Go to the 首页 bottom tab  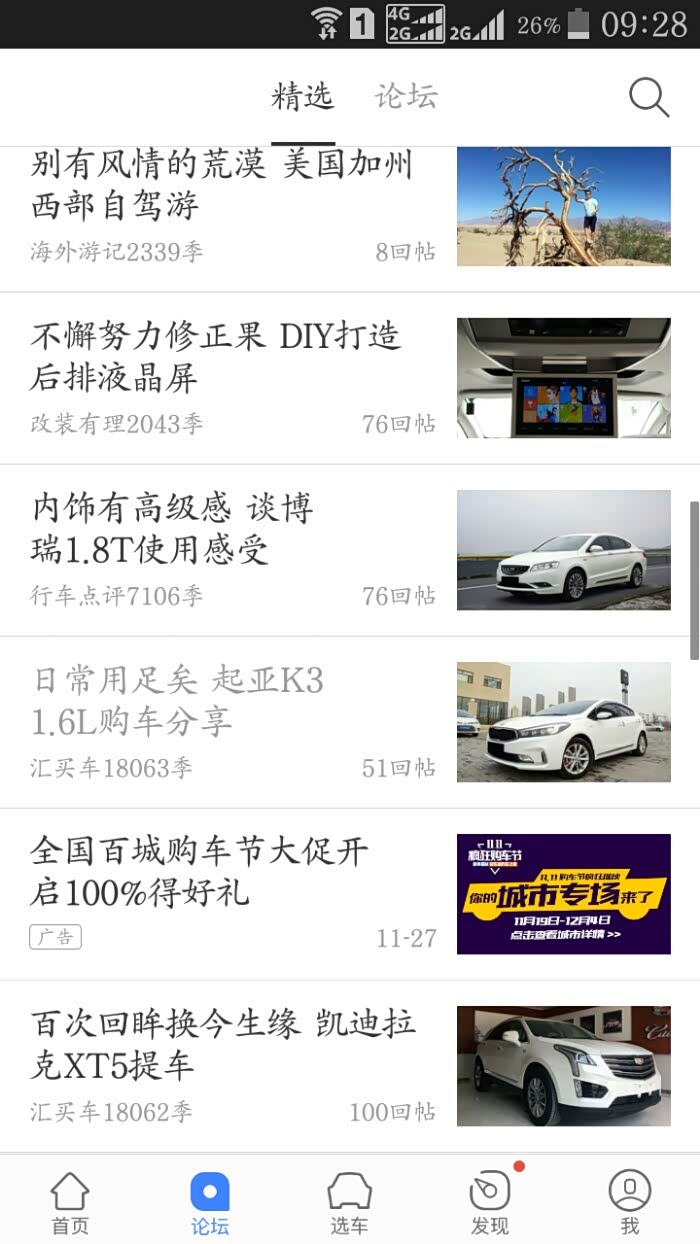[70, 1202]
